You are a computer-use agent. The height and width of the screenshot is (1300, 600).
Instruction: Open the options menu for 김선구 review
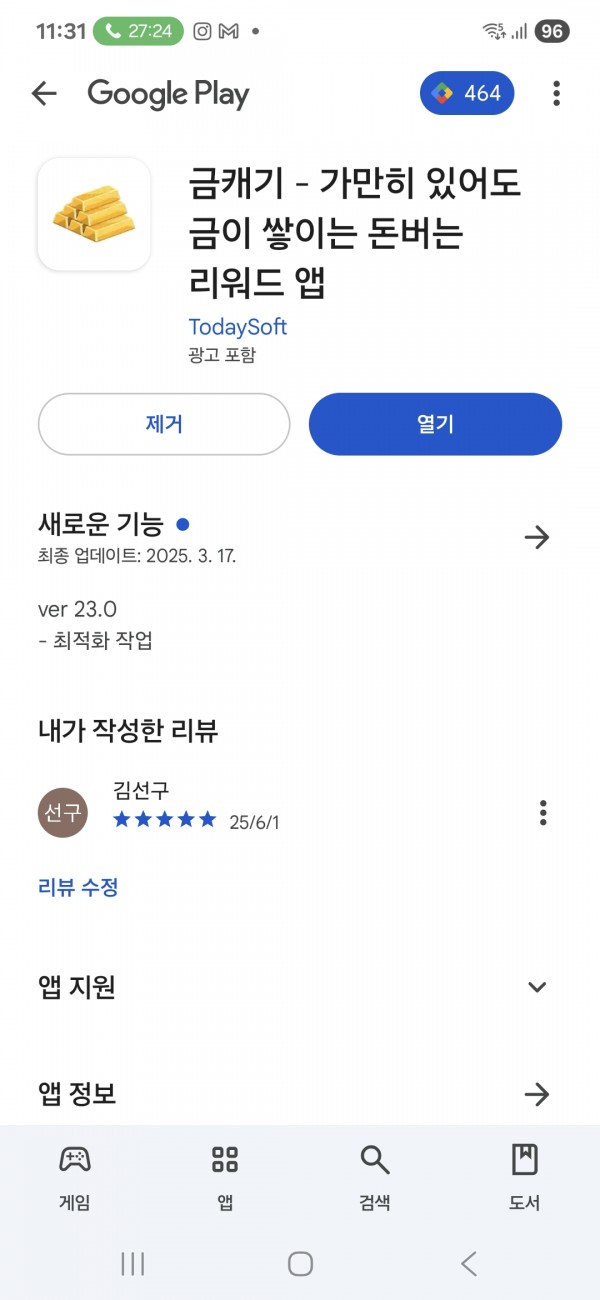pos(543,812)
